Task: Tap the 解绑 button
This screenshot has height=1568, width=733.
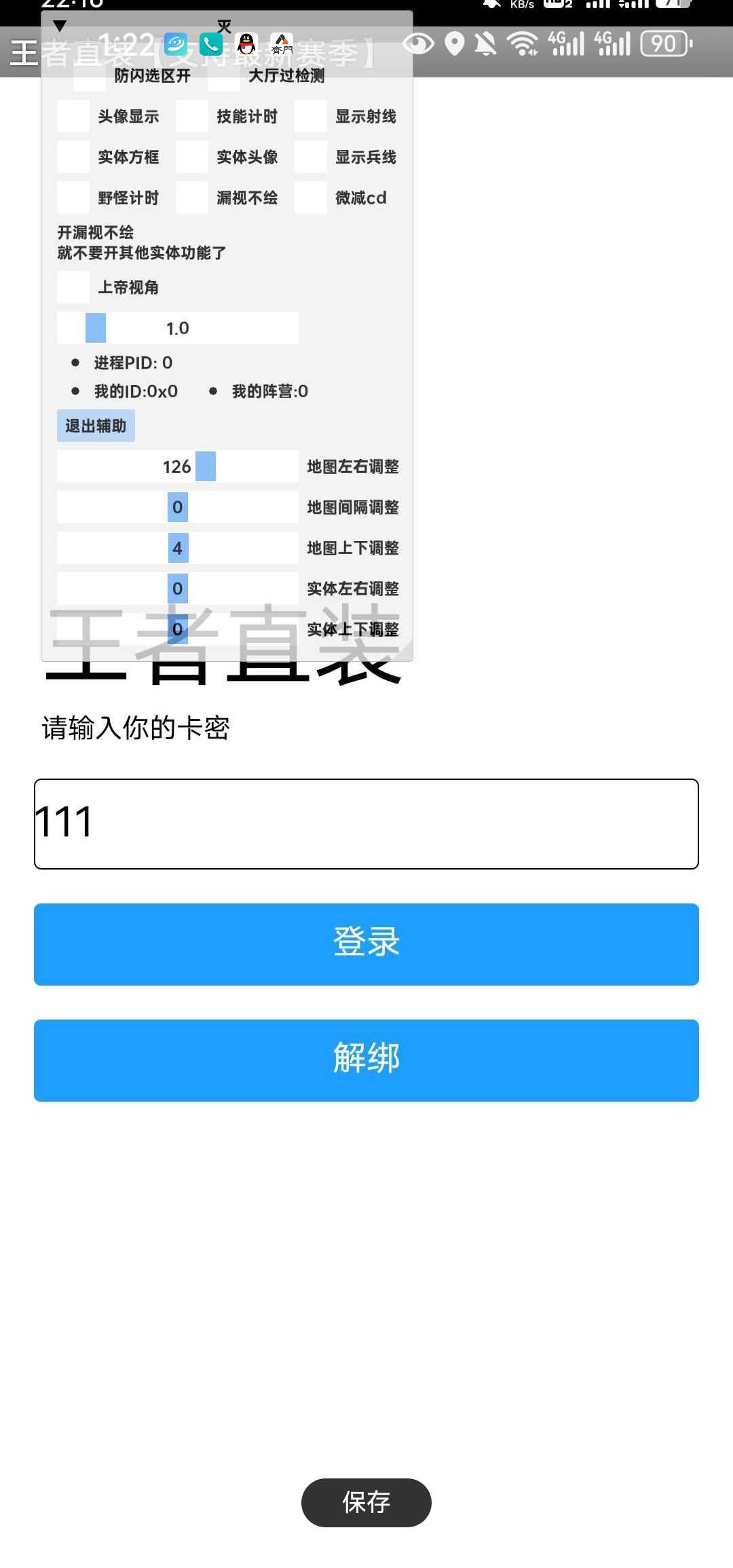Action: (x=366, y=1060)
